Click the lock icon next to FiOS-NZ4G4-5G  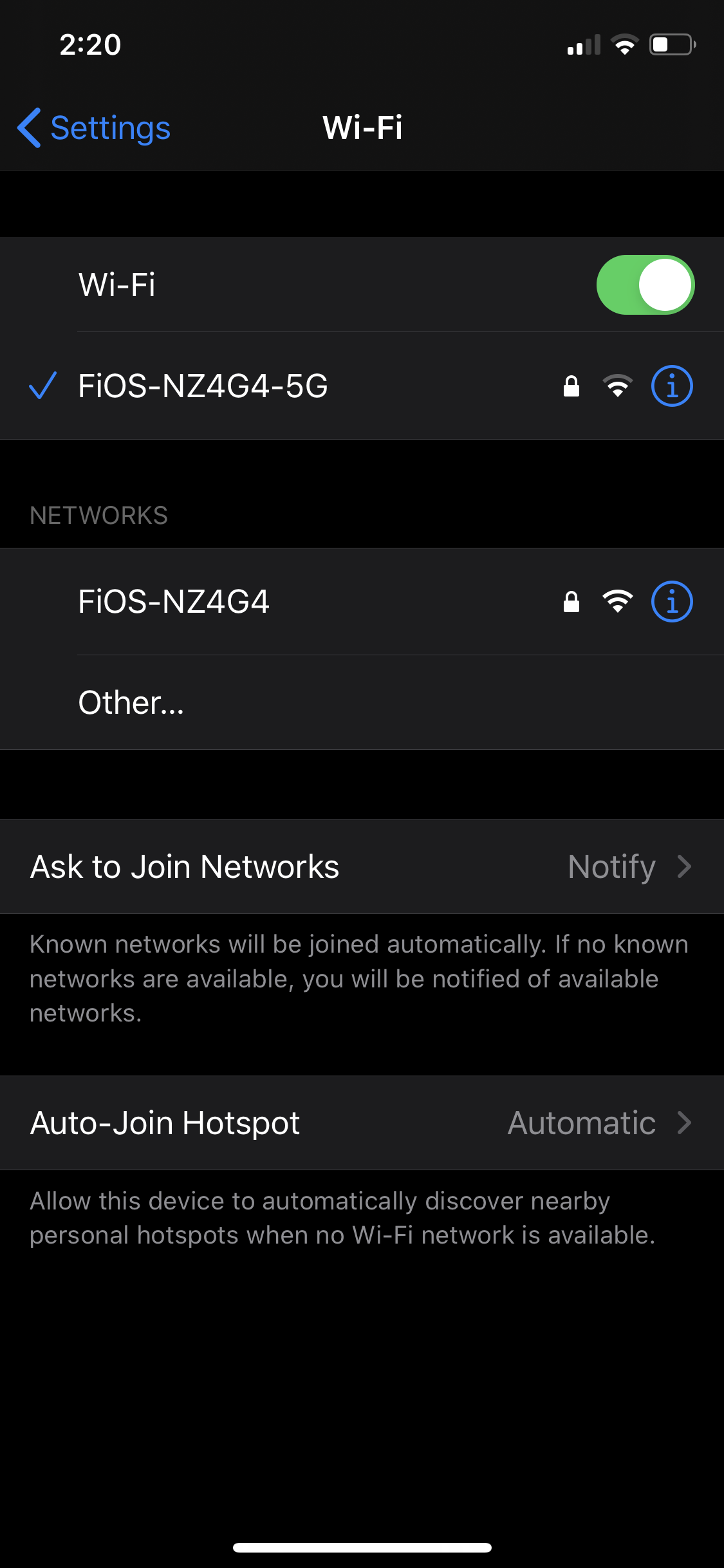click(571, 387)
